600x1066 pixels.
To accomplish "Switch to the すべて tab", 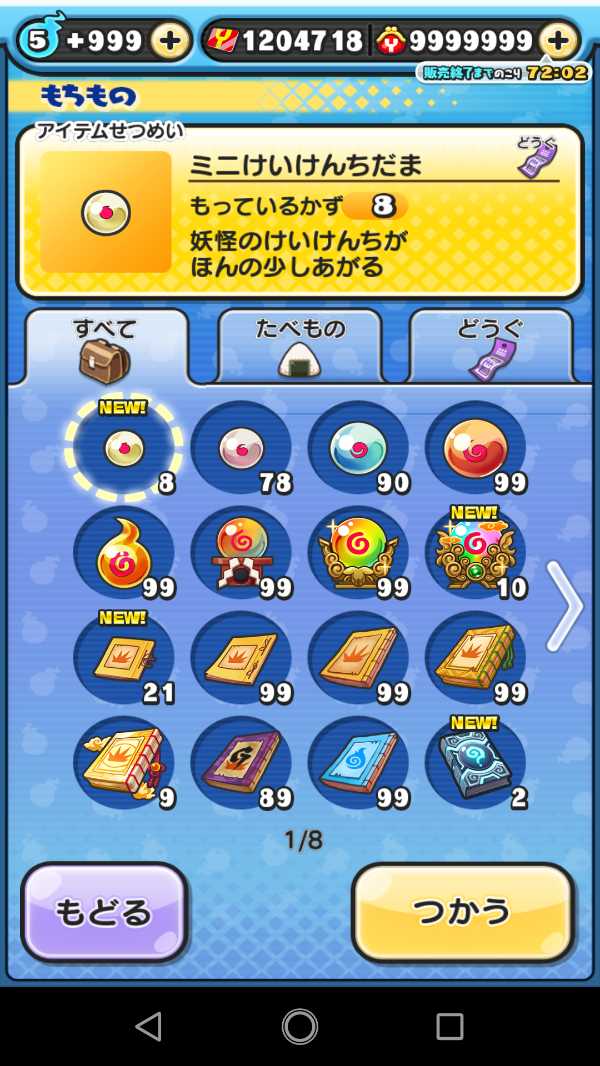I will (105, 346).
